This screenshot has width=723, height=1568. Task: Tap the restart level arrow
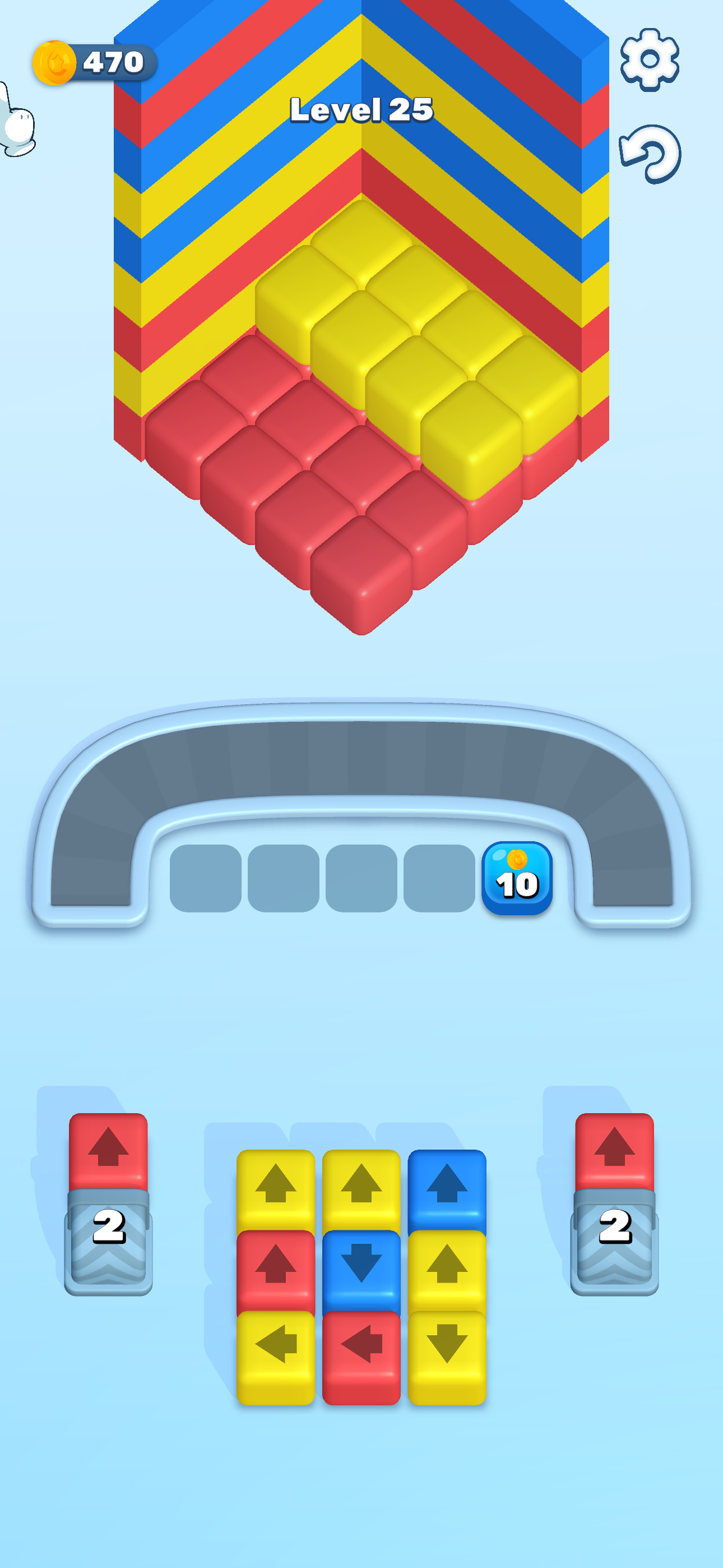(650, 154)
